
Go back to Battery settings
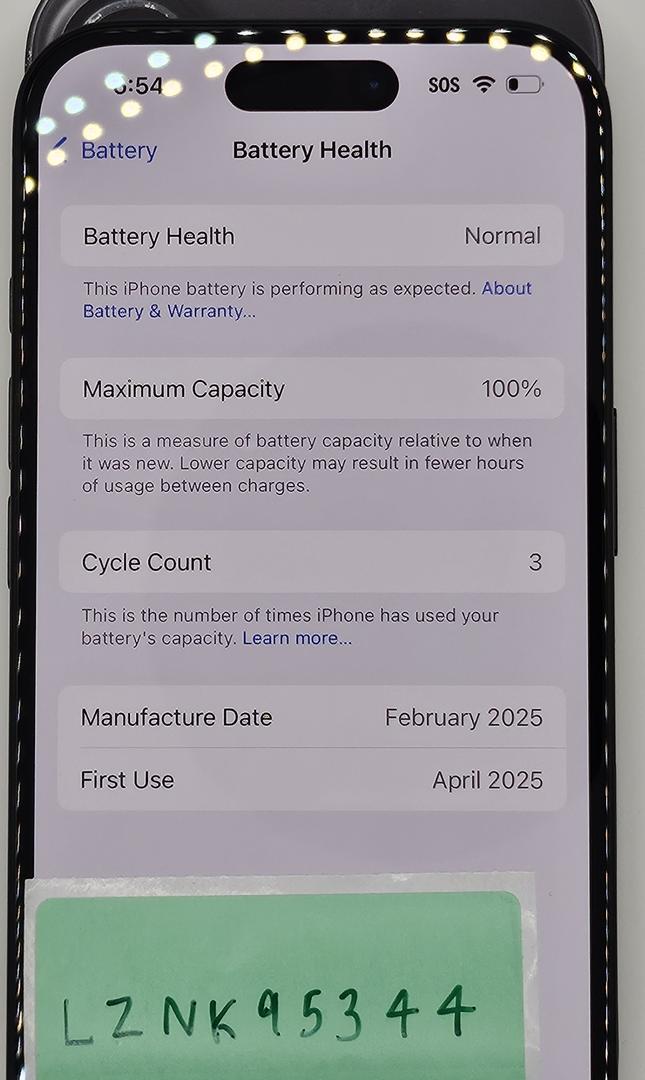pos(108,151)
